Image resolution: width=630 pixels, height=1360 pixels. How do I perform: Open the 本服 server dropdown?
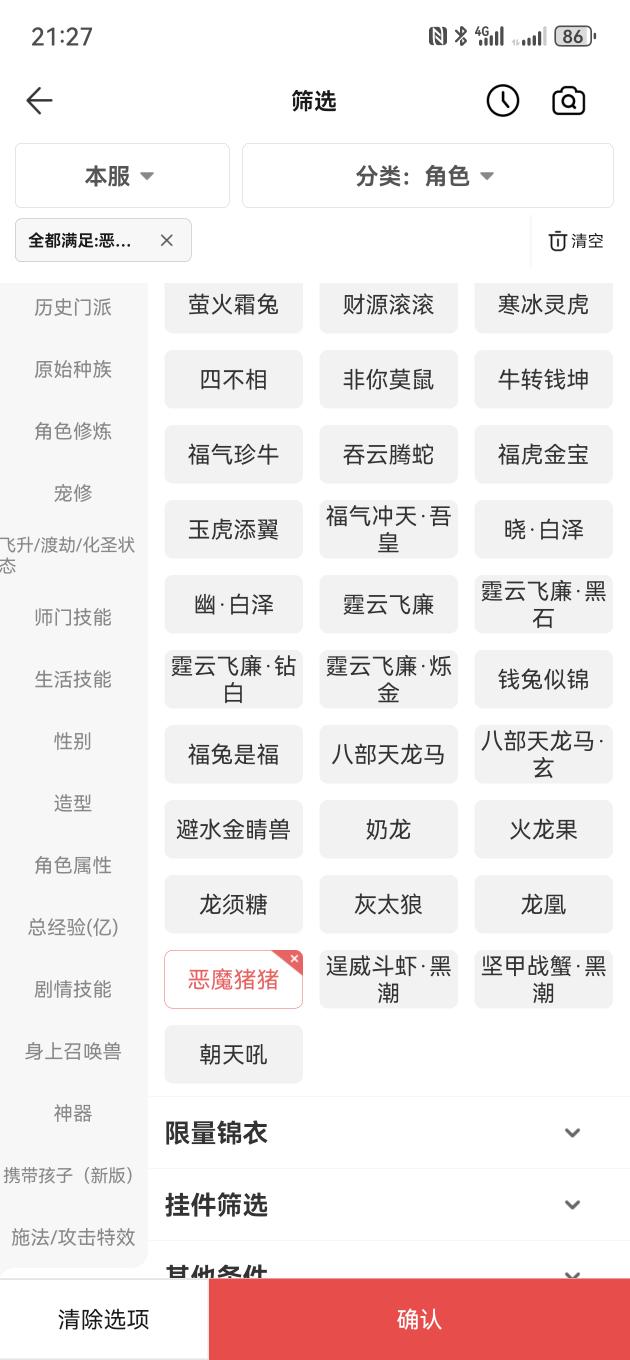pos(122,176)
